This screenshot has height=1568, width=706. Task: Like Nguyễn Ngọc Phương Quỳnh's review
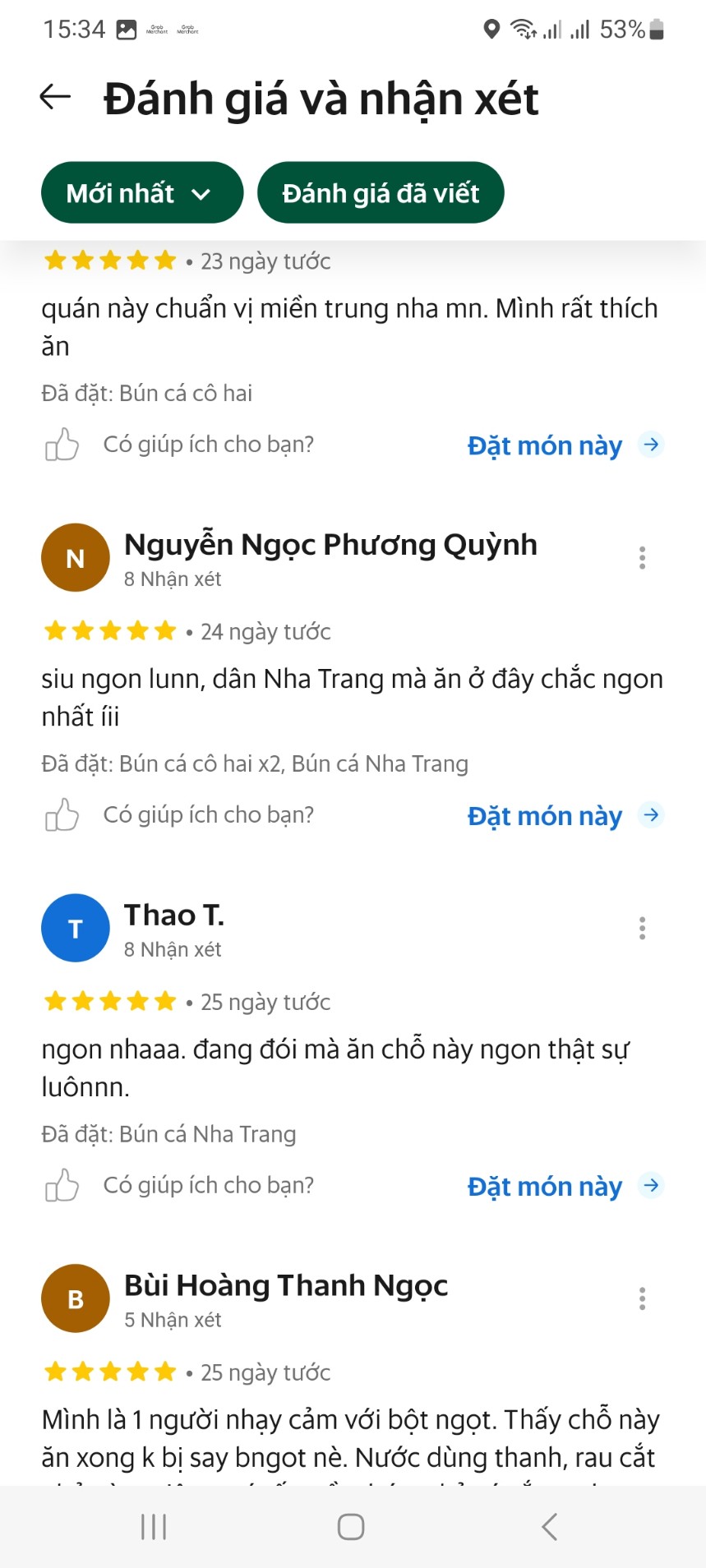tap(62, 815)
